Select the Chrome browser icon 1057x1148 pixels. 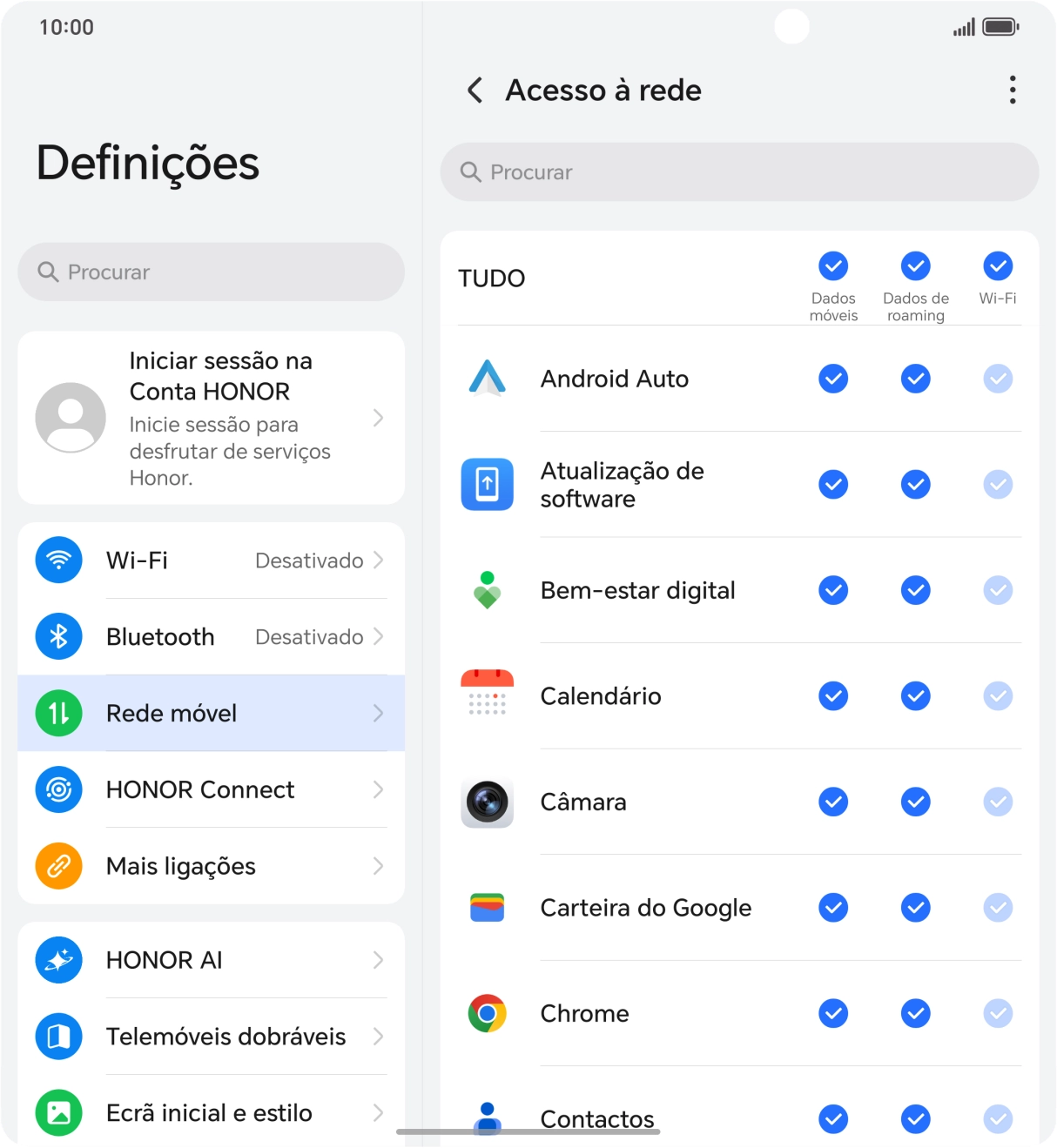(487, 1013)
